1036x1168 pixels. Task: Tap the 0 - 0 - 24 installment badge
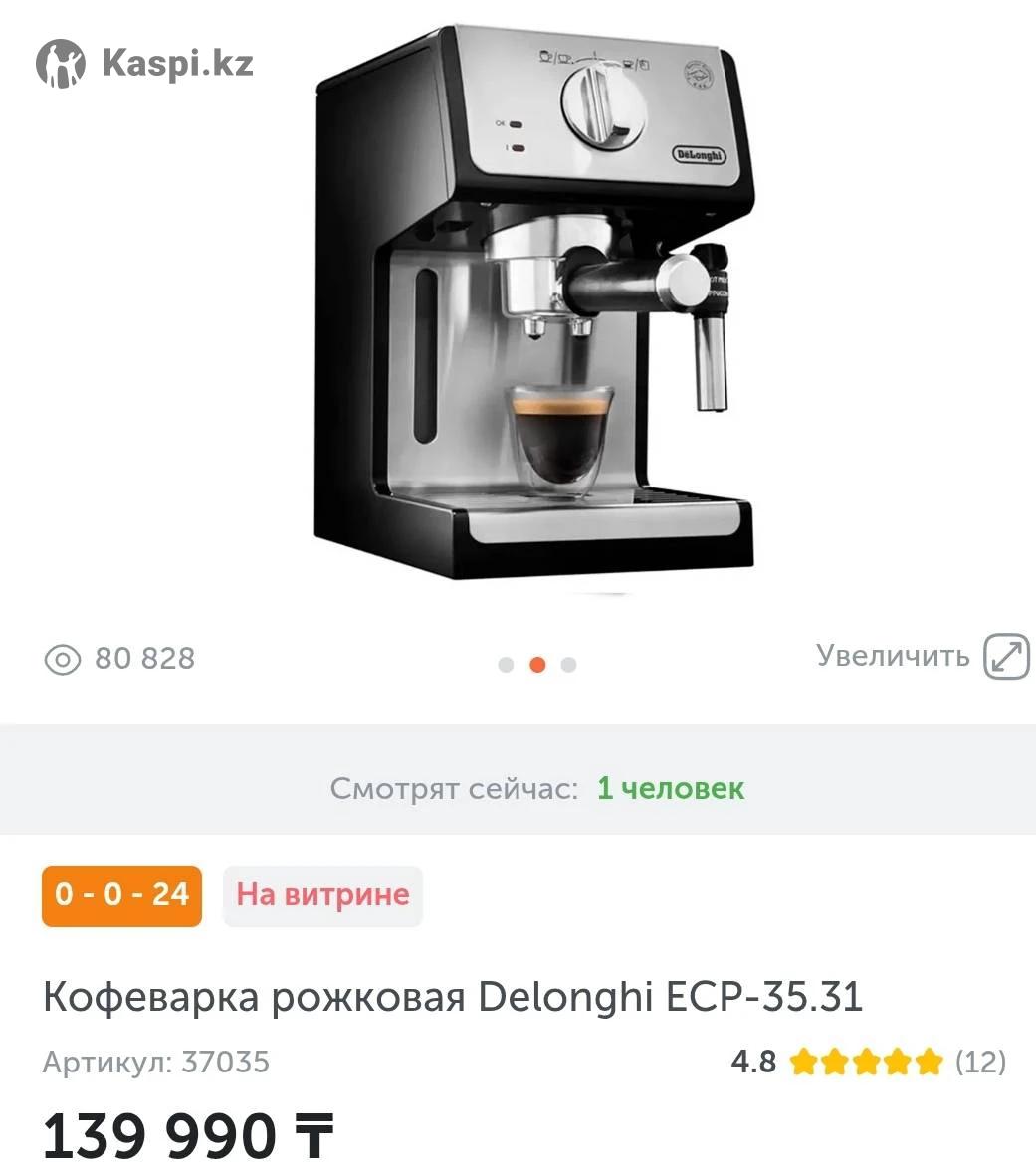121,895
